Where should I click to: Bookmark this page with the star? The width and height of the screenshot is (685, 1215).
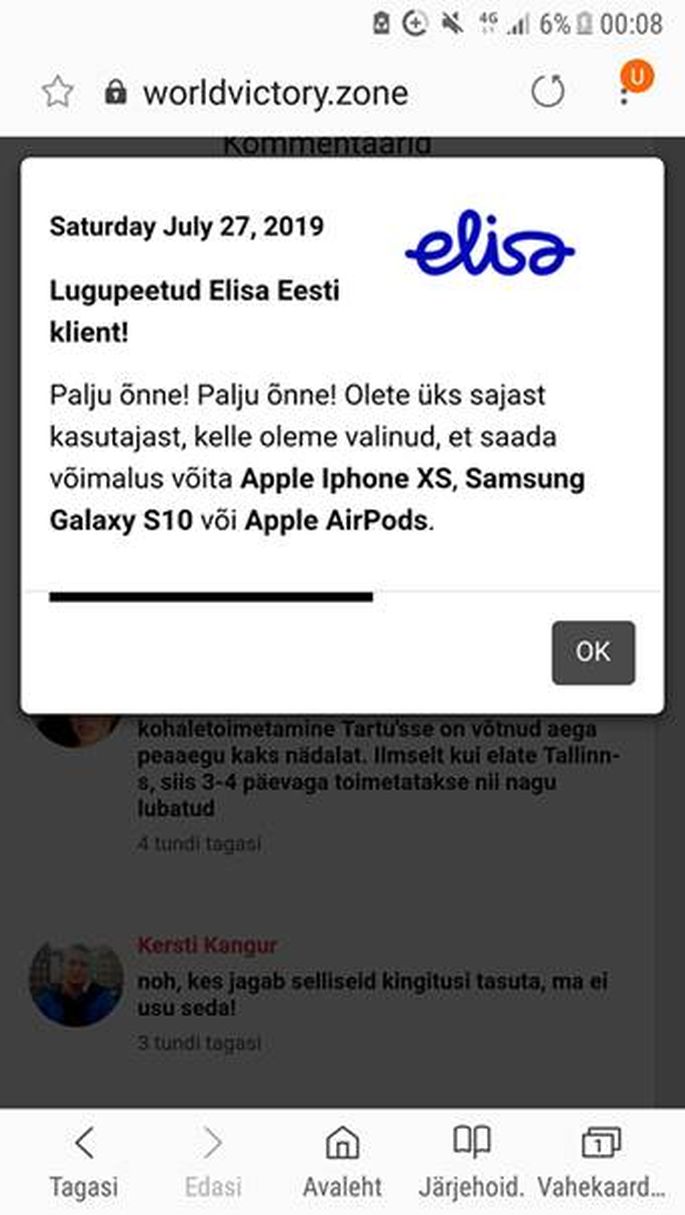pyautogui.click(x=58, y=93)
